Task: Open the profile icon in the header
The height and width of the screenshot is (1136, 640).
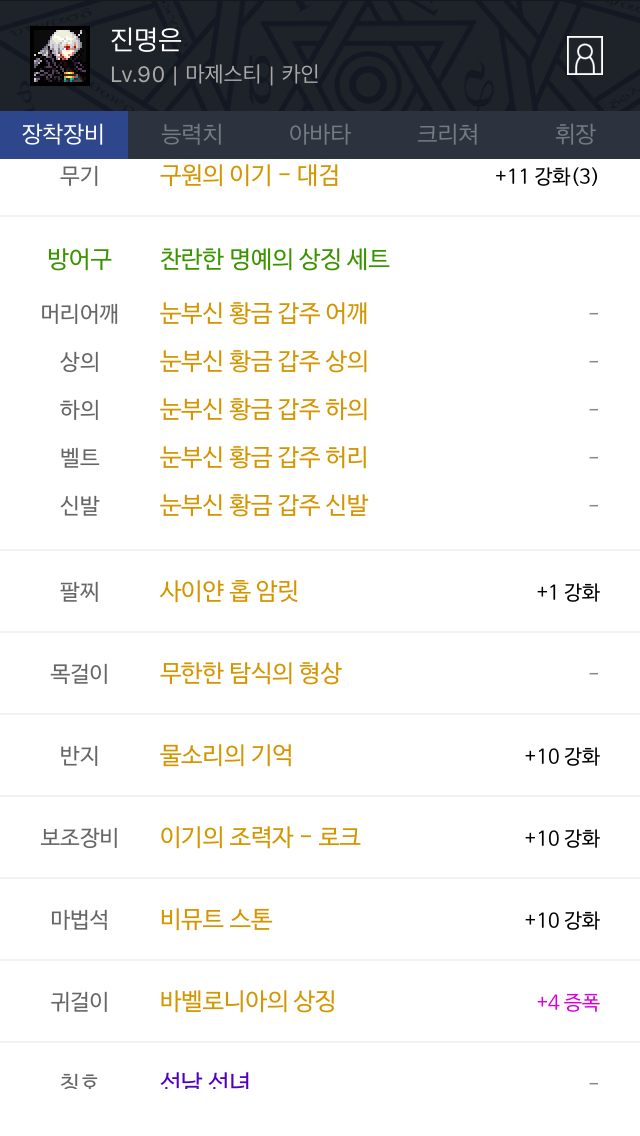Action: (x=585, y=56)
